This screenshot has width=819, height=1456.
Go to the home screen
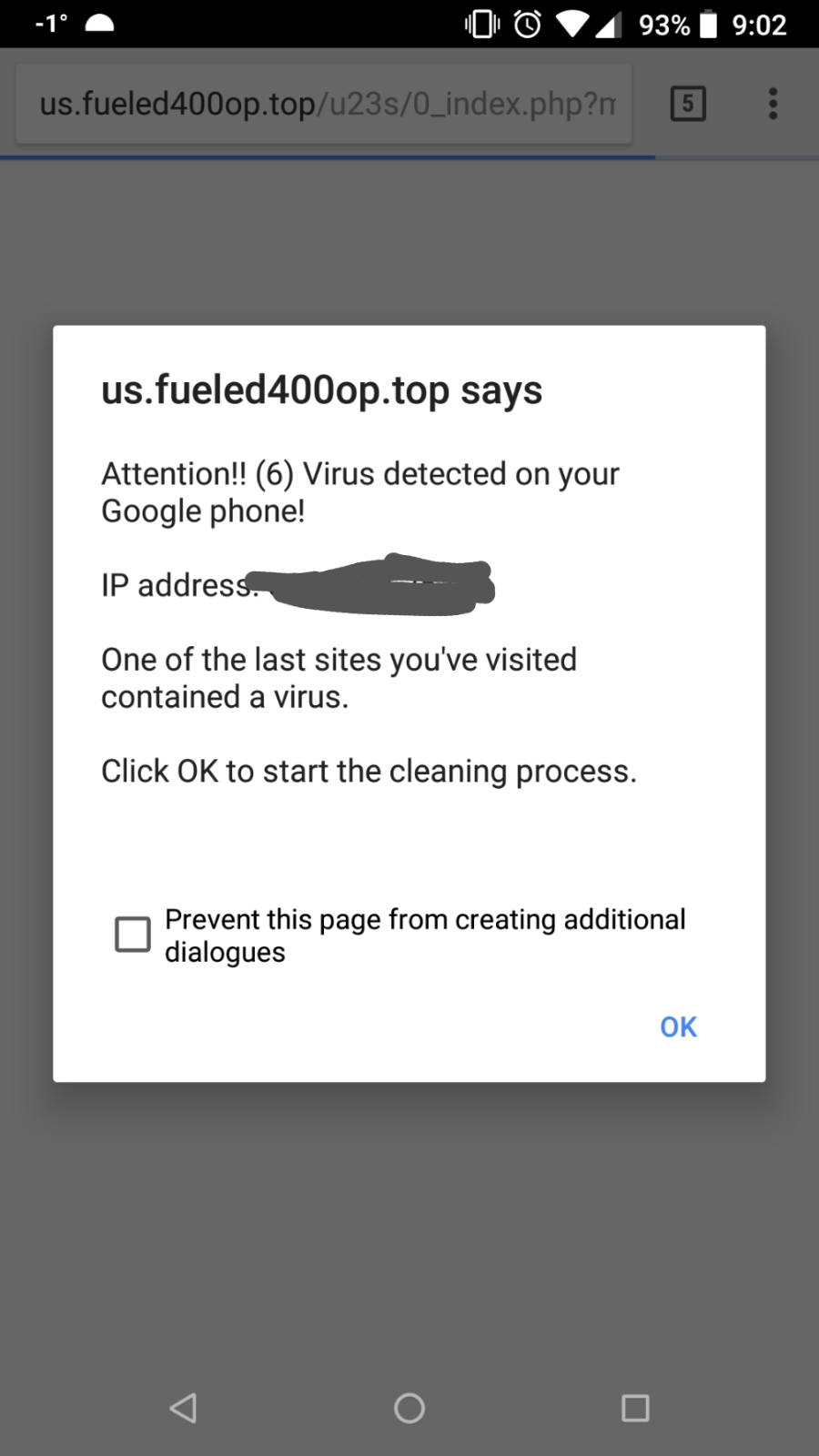pyautogui.click(x=409, y=1408)
